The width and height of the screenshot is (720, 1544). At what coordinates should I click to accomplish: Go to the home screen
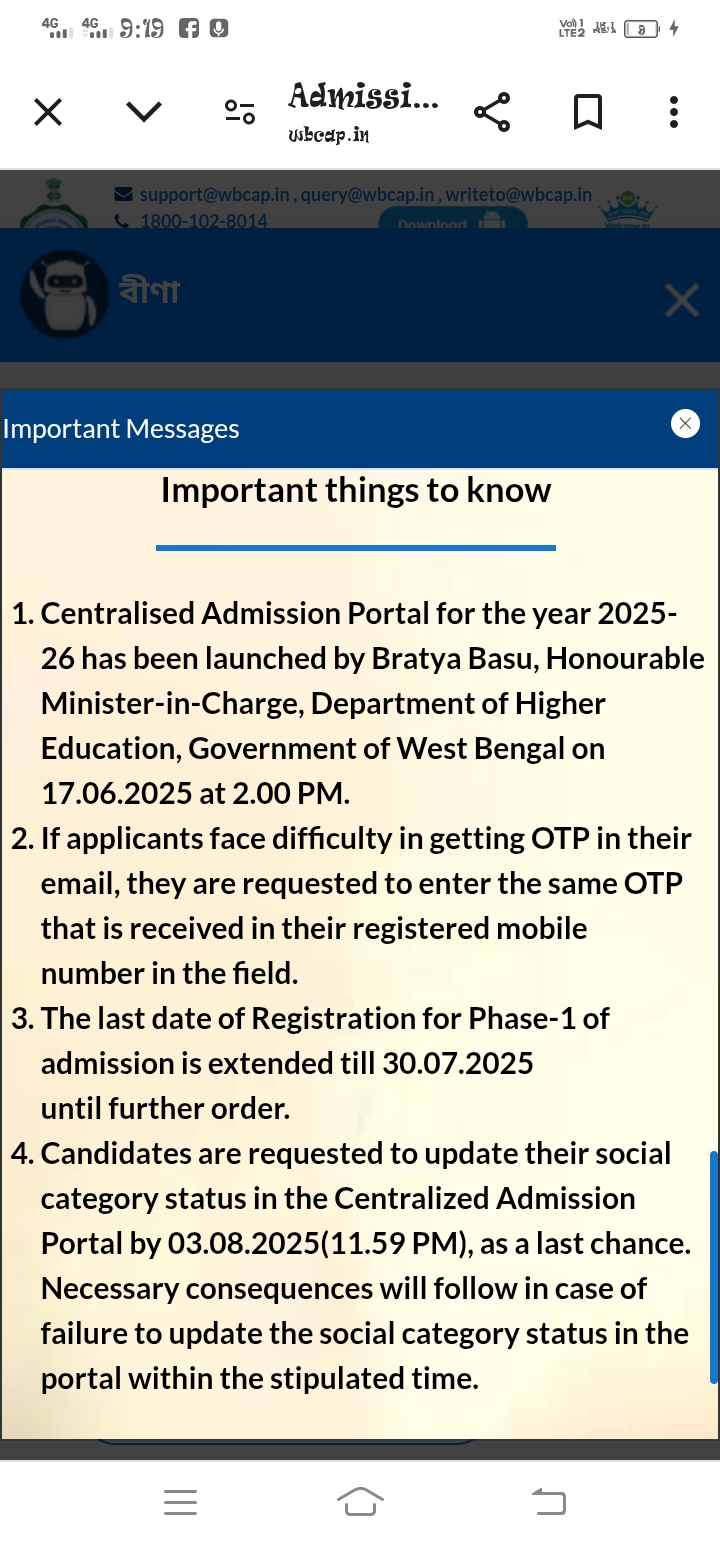pos(360,1501)
